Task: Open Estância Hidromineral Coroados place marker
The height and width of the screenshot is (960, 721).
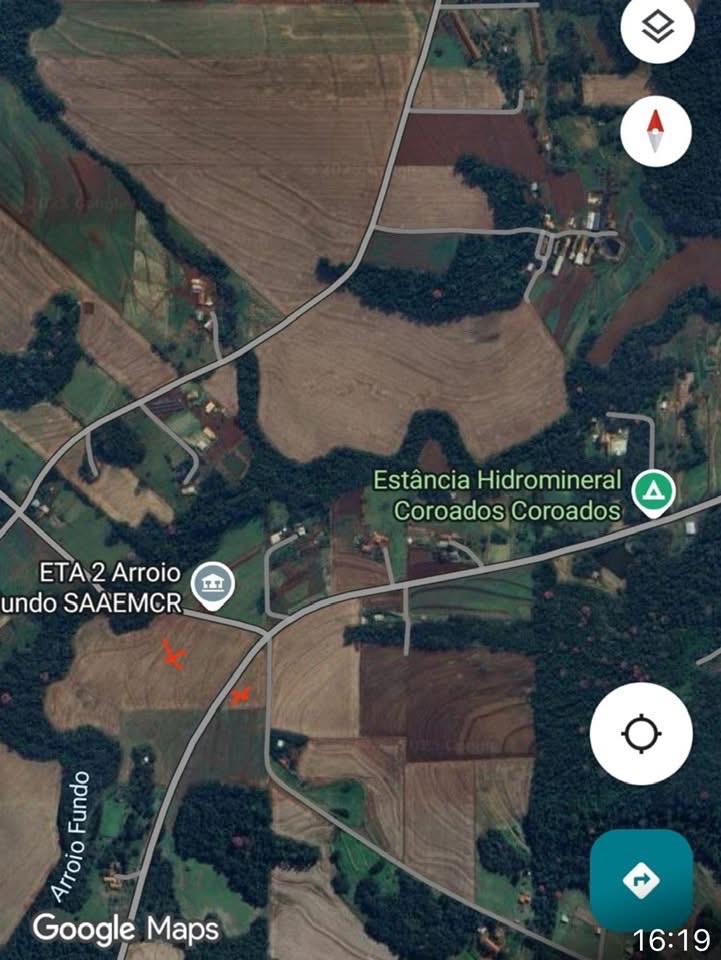Action: (654, 490)
